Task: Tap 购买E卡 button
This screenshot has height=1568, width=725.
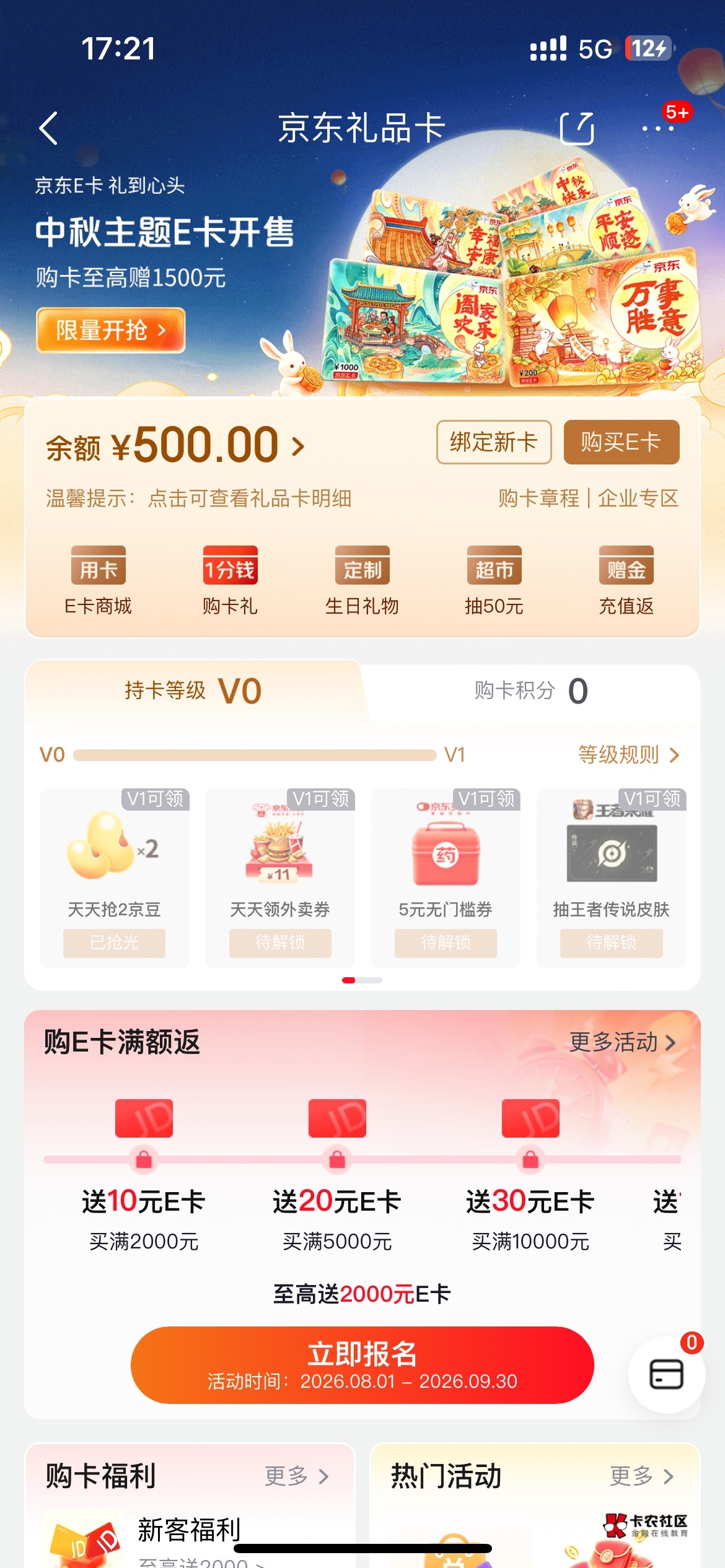Action: point(622,442)
